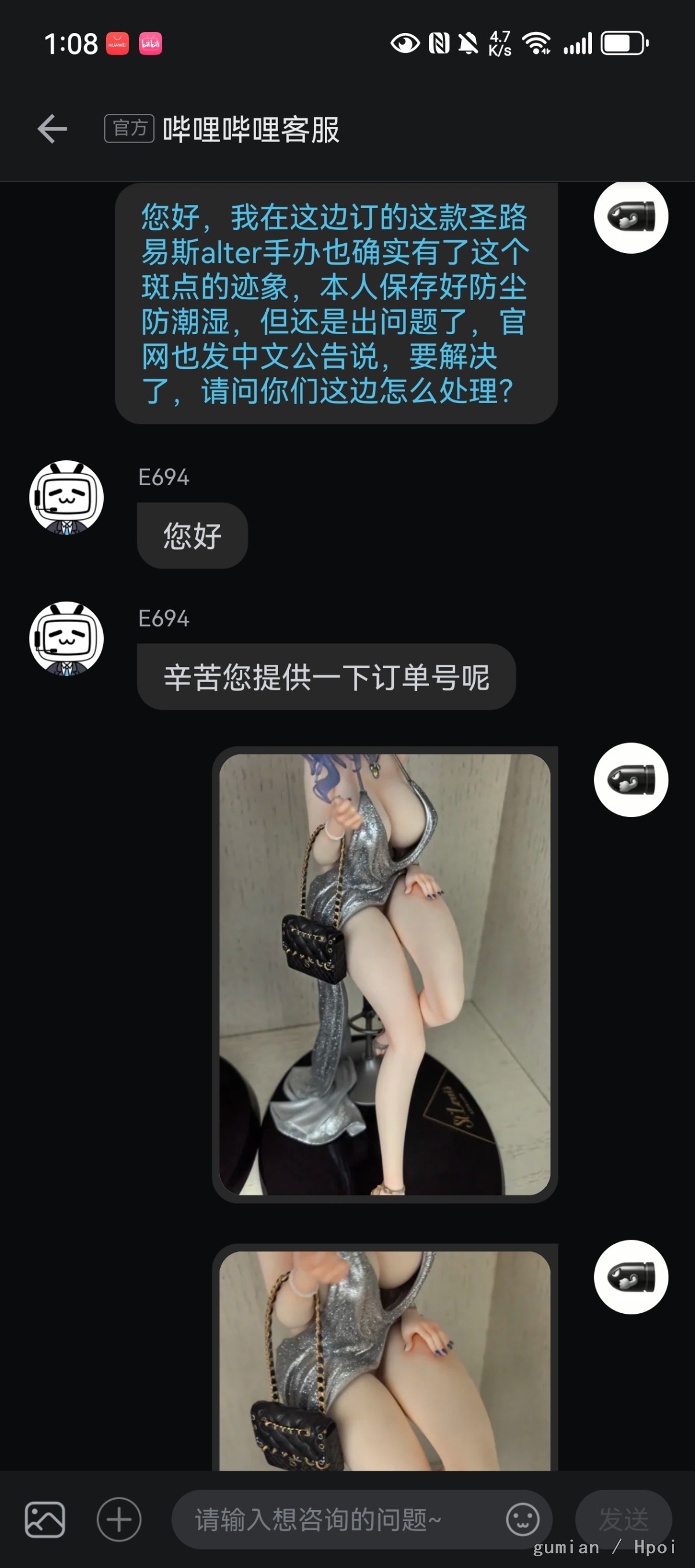Image resolution: width=695 pixels, height=1568 pixels.
Task: Tap the 发送 send button
Action: pos(623,1519)
